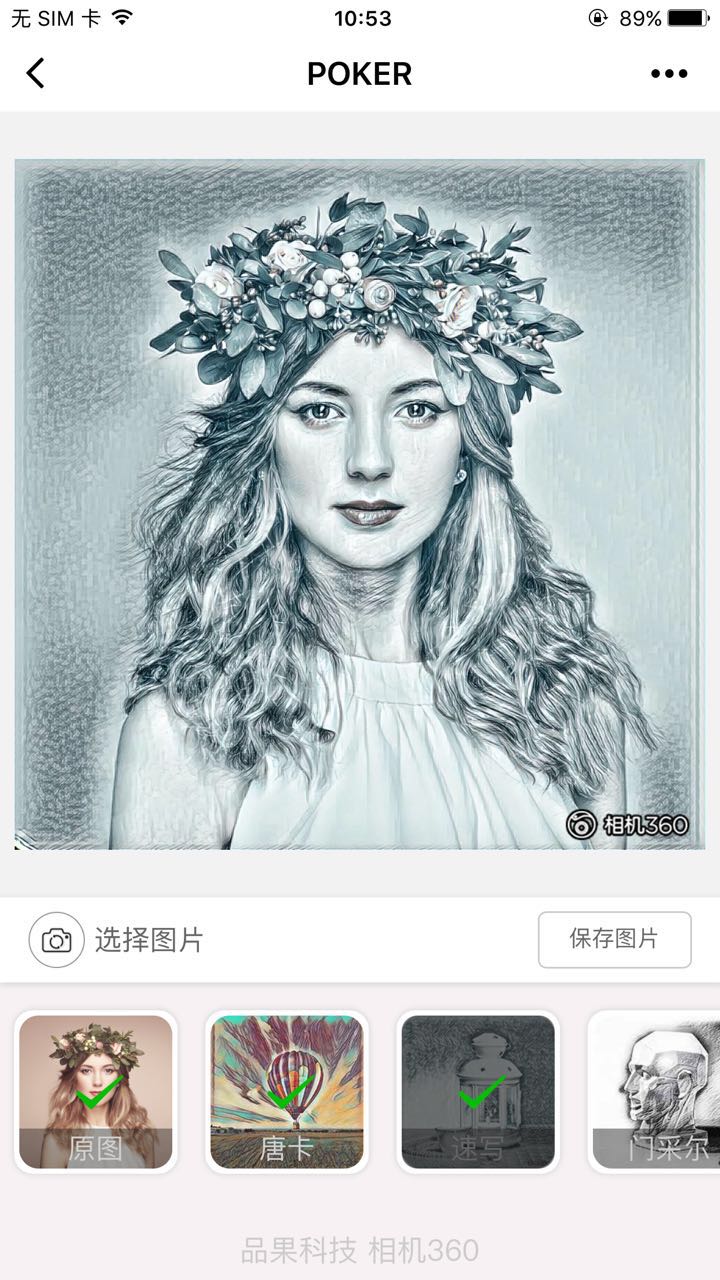Apply the 速写 sketch filter
The height and width of the screenshot is (1280, 720).
(x=478, y=1091)
